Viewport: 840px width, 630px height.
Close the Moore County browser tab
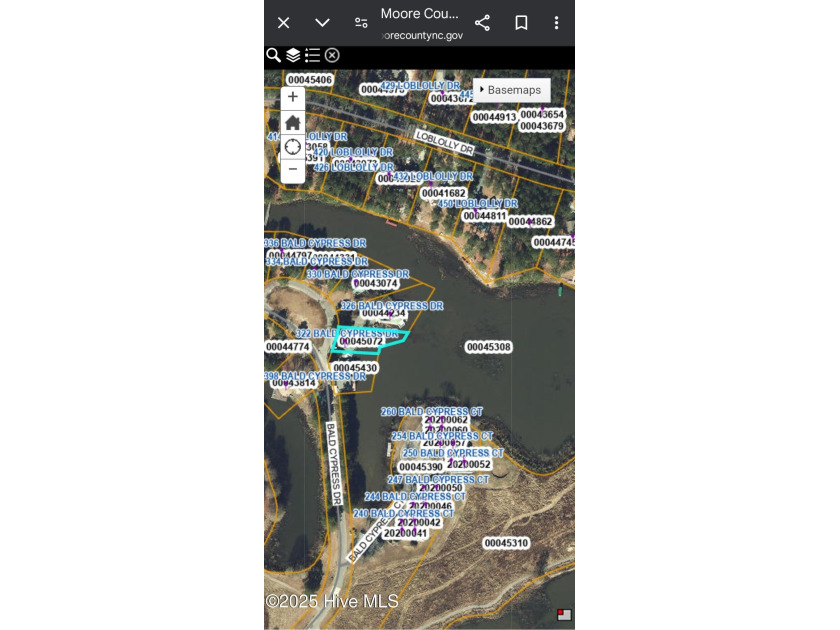(284, 22)
